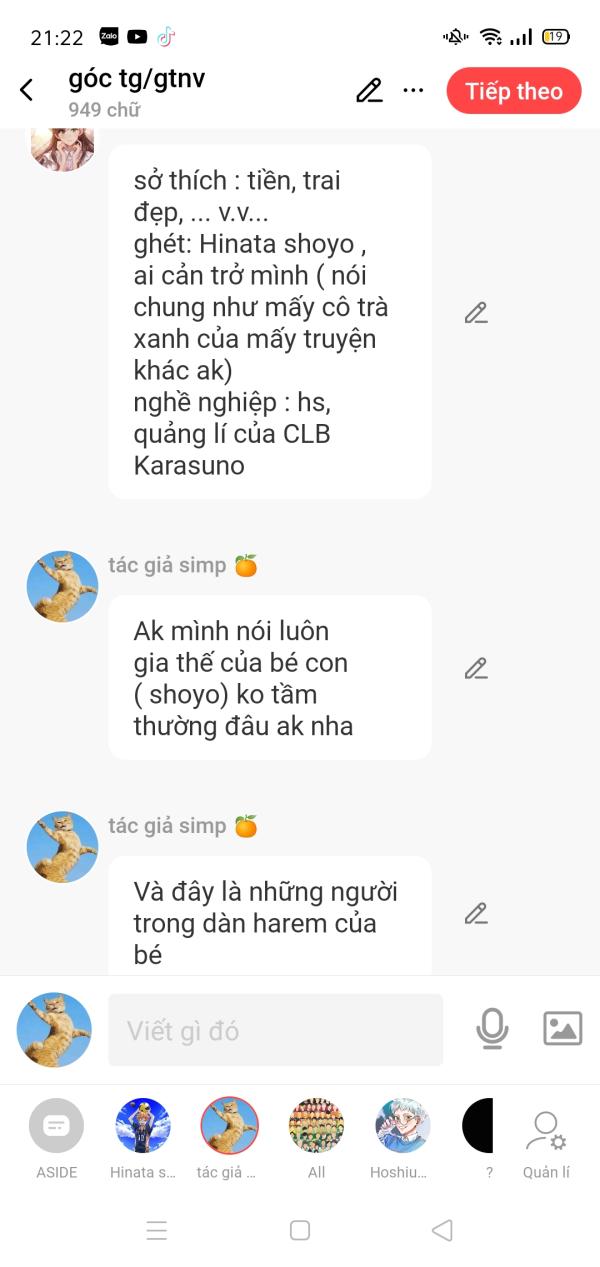The height and width of the screenshot is (1267, 600).
Task: Focus the Viết gì đó text field
Action: click(275, 1030)
